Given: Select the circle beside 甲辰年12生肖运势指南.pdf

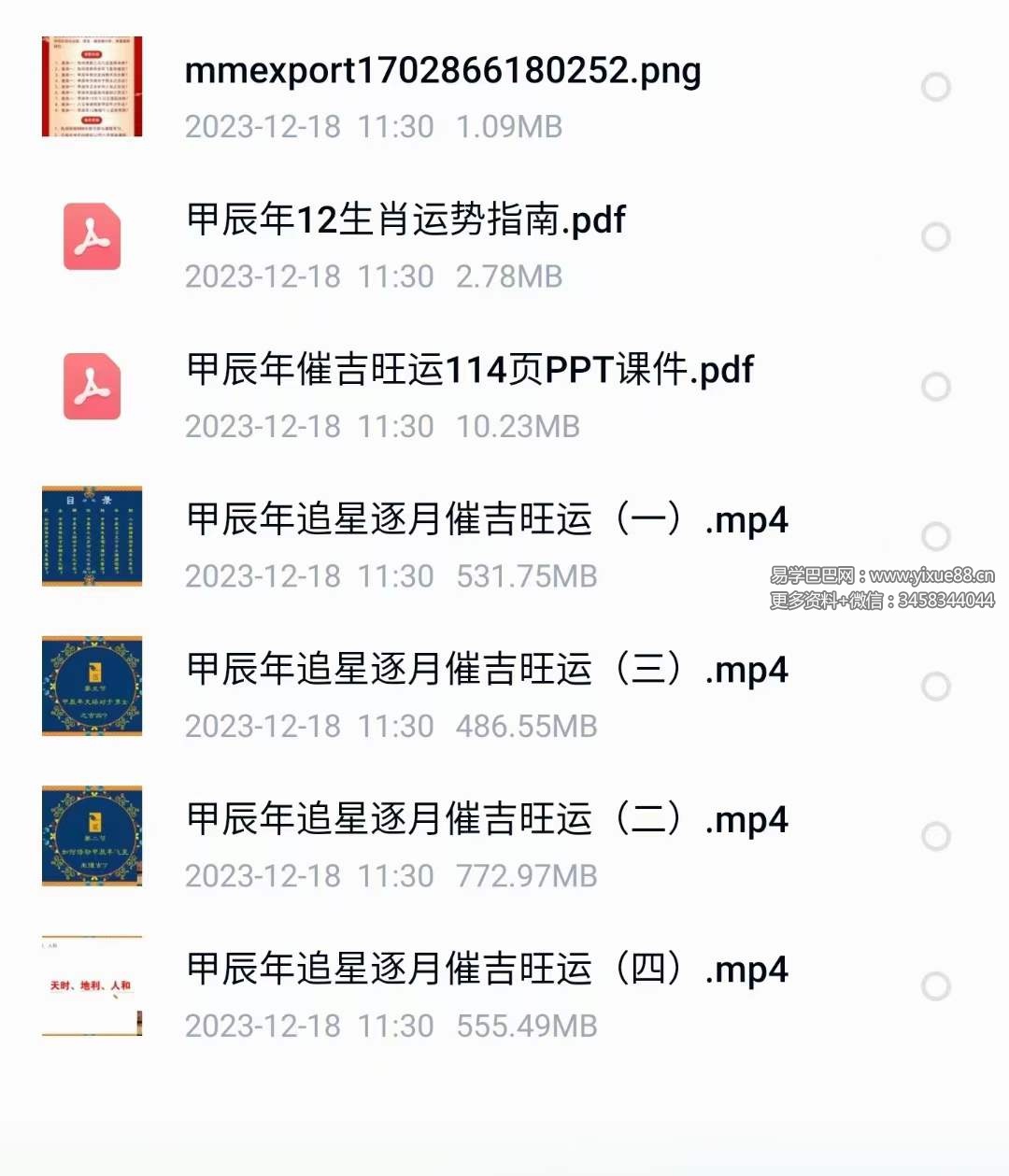Looking at the screenshot, I should pos(935,236).
